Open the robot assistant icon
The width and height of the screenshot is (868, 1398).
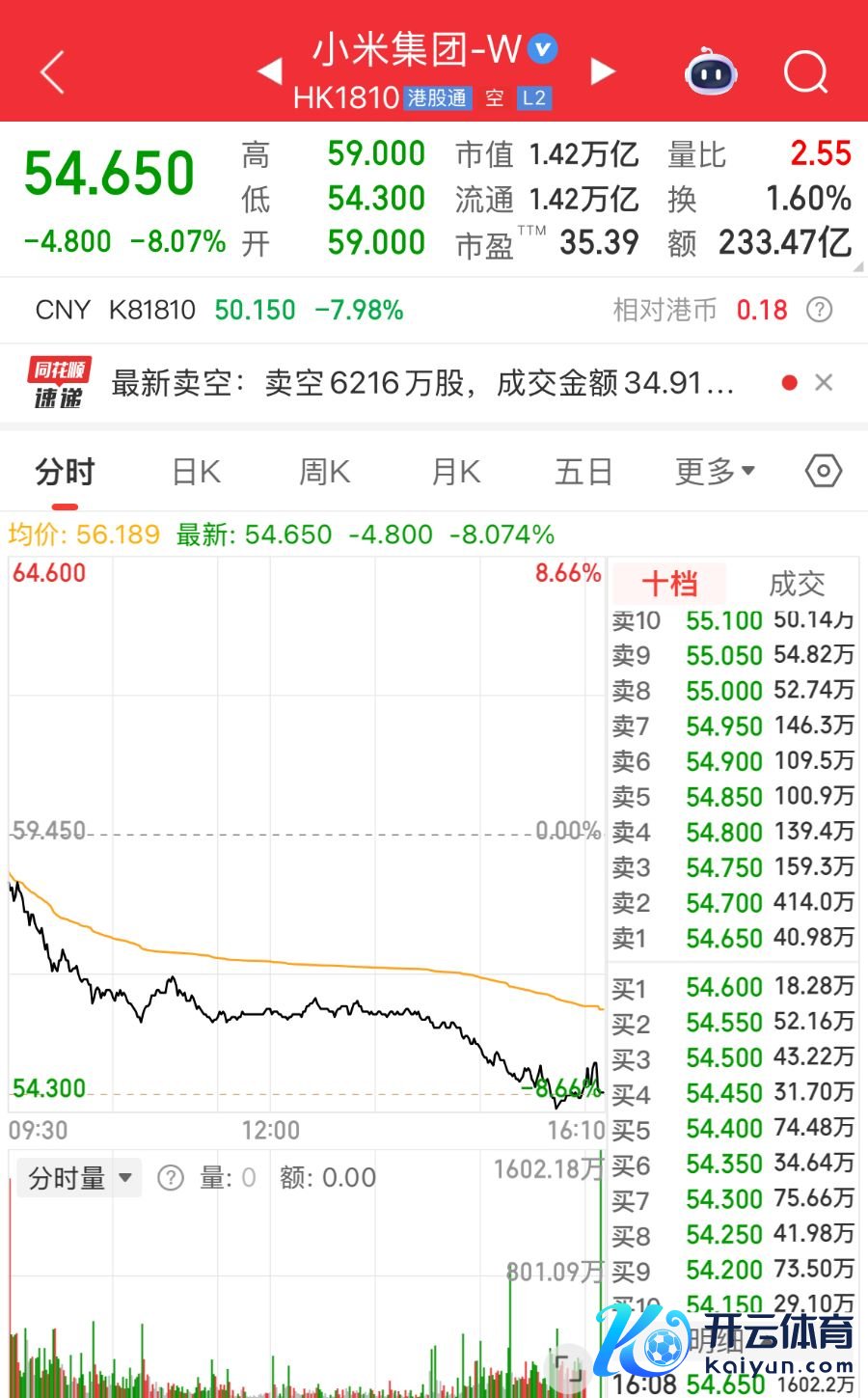tap(711, 71)
